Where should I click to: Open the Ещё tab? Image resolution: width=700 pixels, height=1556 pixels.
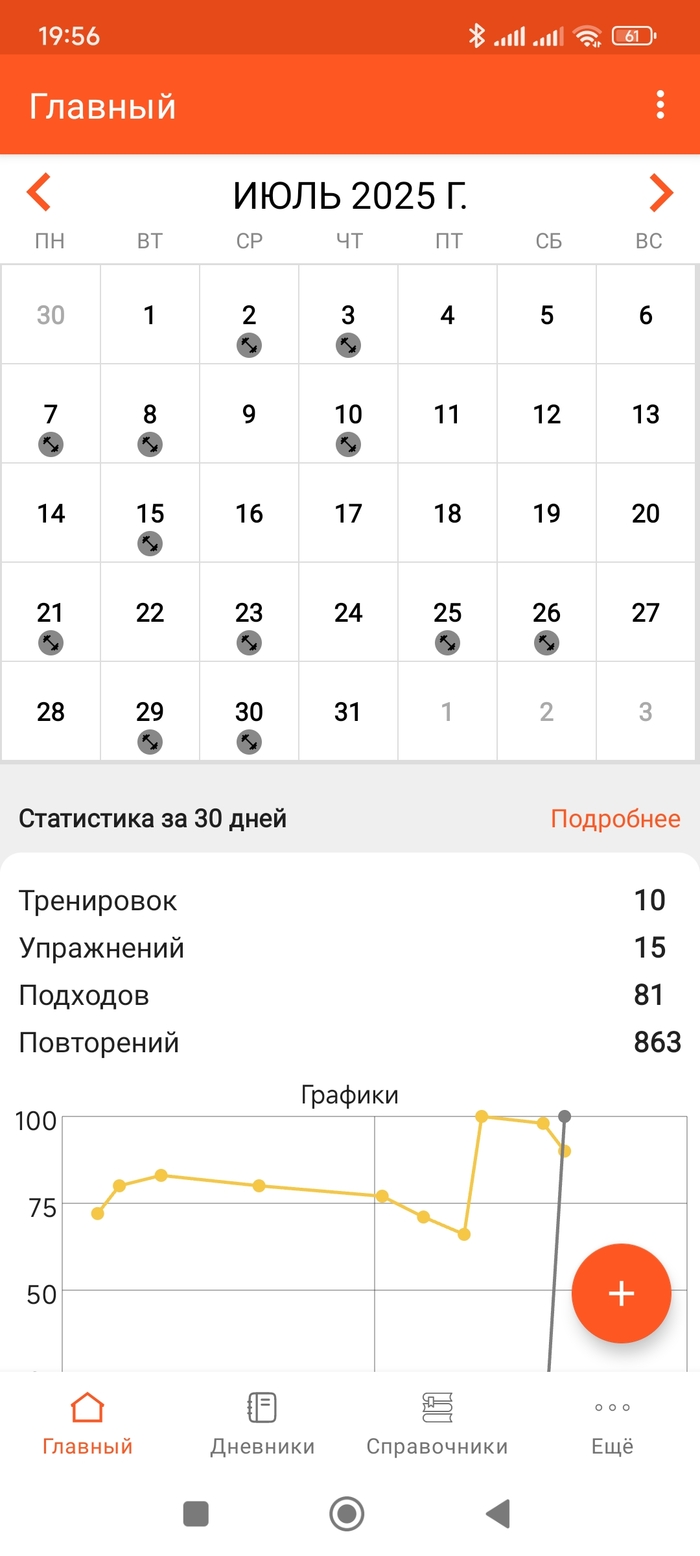pyautogui.click(x=612, y=1424)
